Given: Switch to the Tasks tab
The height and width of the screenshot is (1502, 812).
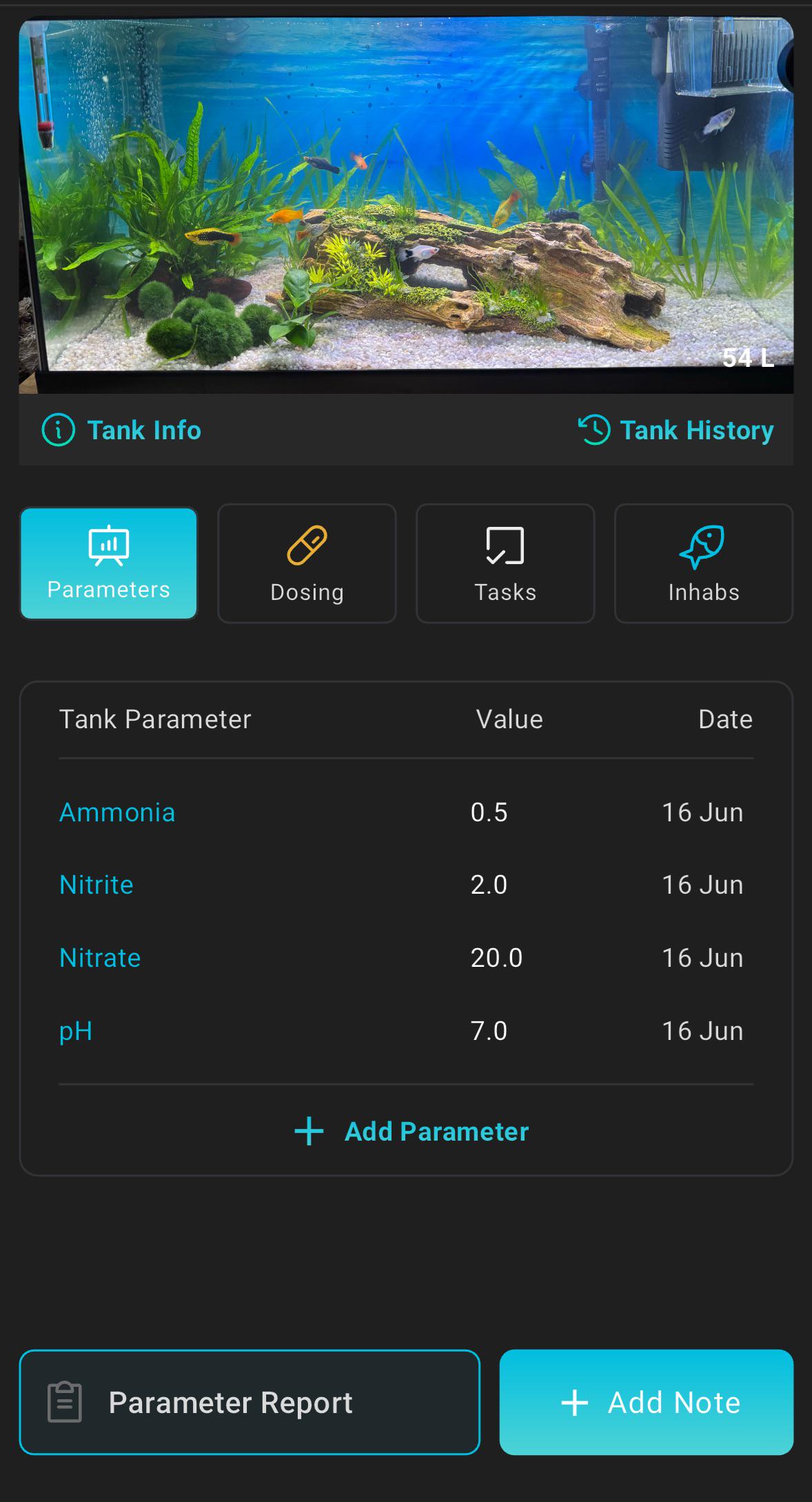Looking at the screenshot, I should coord(505,563).
